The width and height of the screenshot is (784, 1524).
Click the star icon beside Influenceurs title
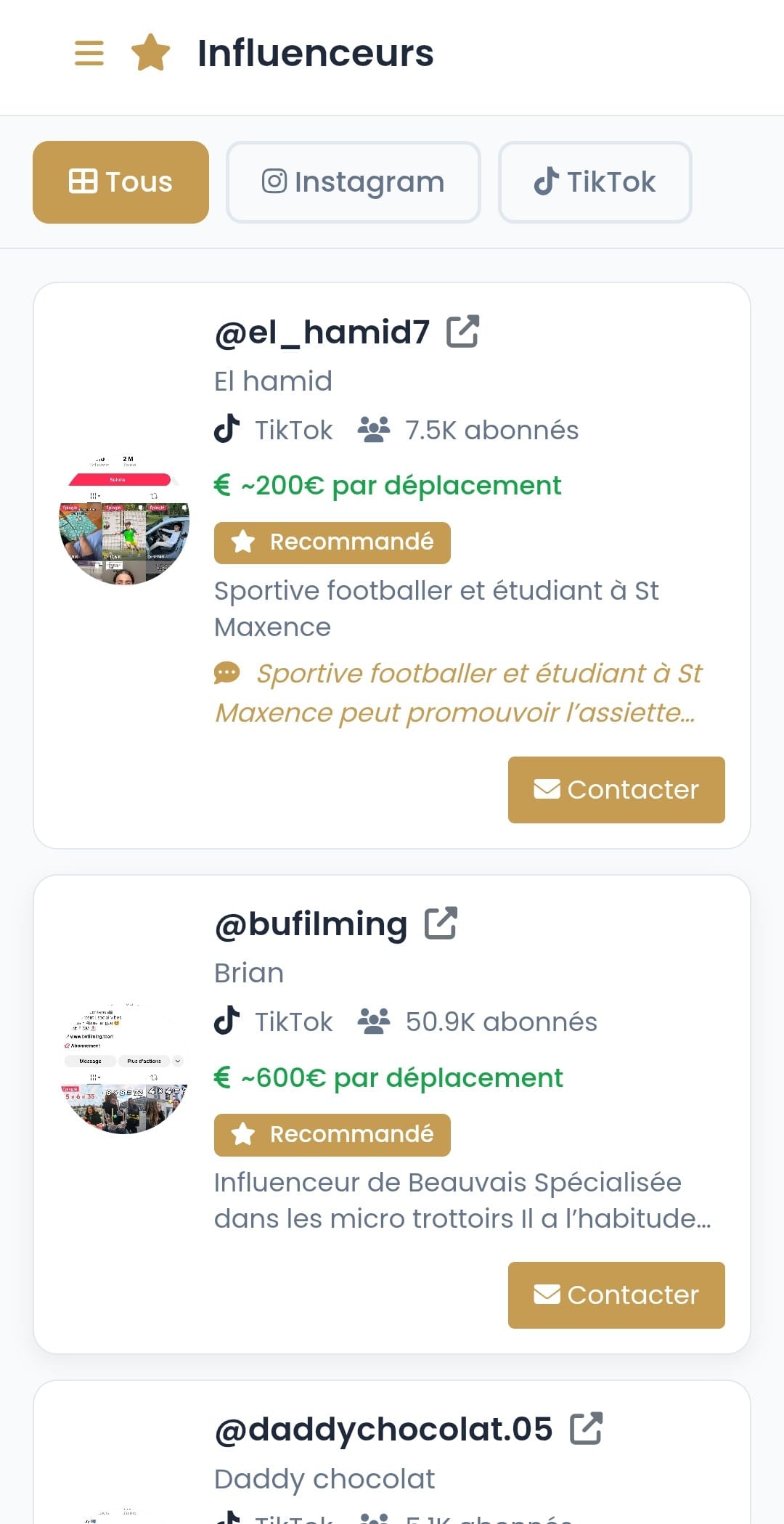150,51
